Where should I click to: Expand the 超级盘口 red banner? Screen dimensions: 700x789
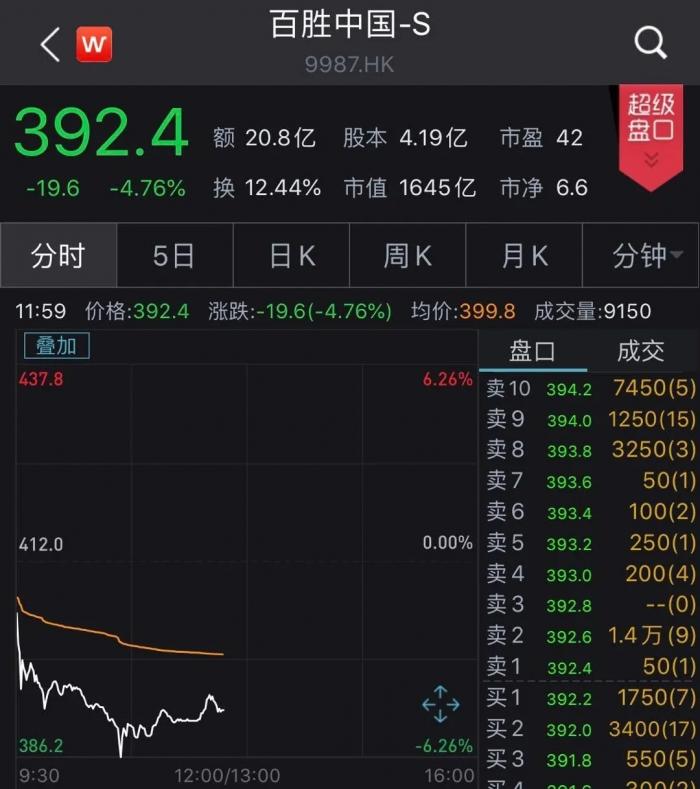pos(651,134)
